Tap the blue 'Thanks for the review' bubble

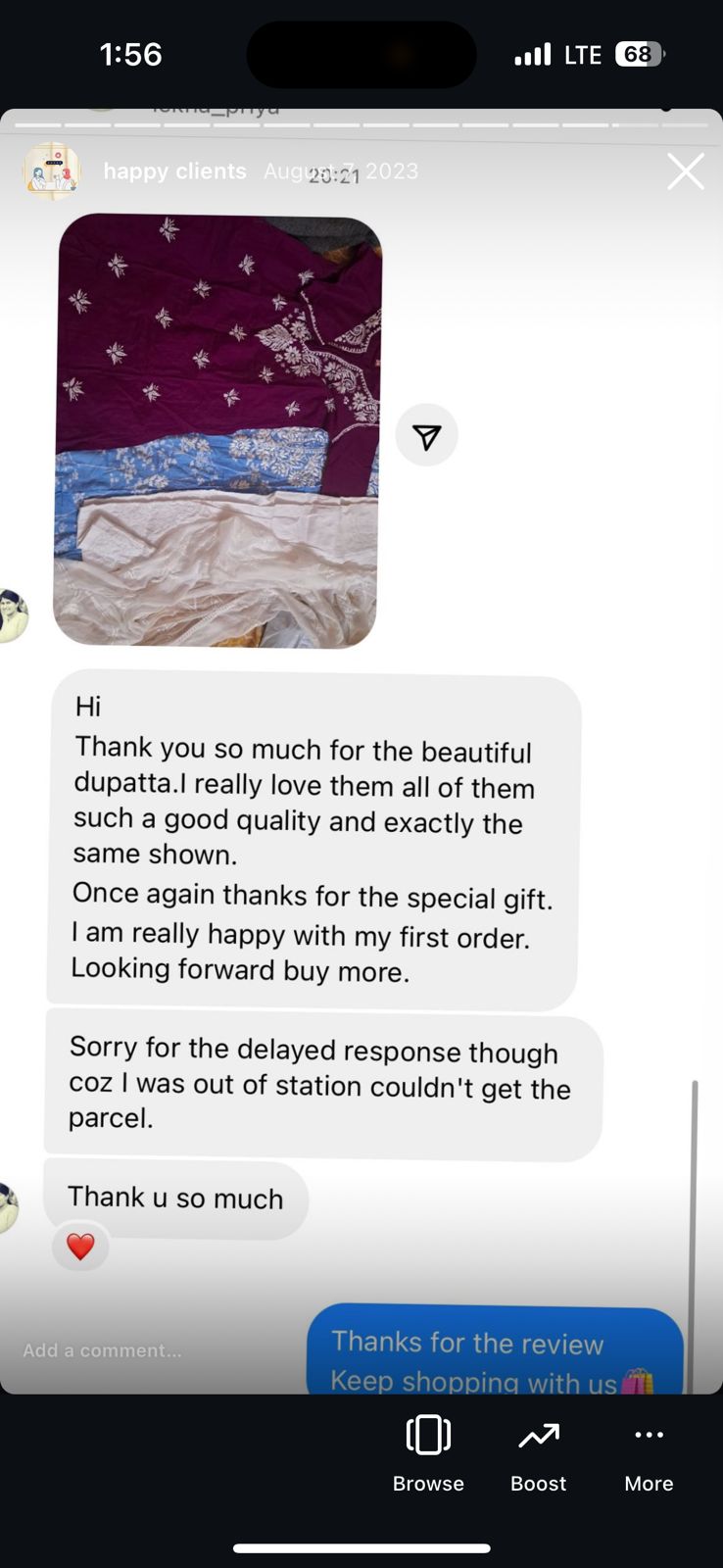pos(494,1352)
